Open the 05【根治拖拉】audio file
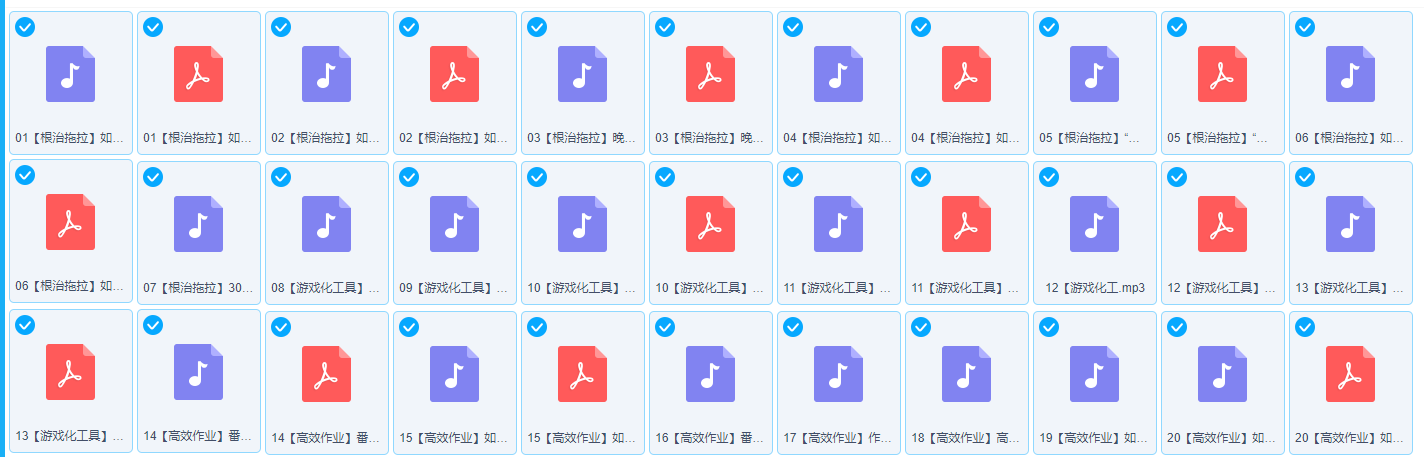Screen dimensions: 1424x457 pos(1094,74)
